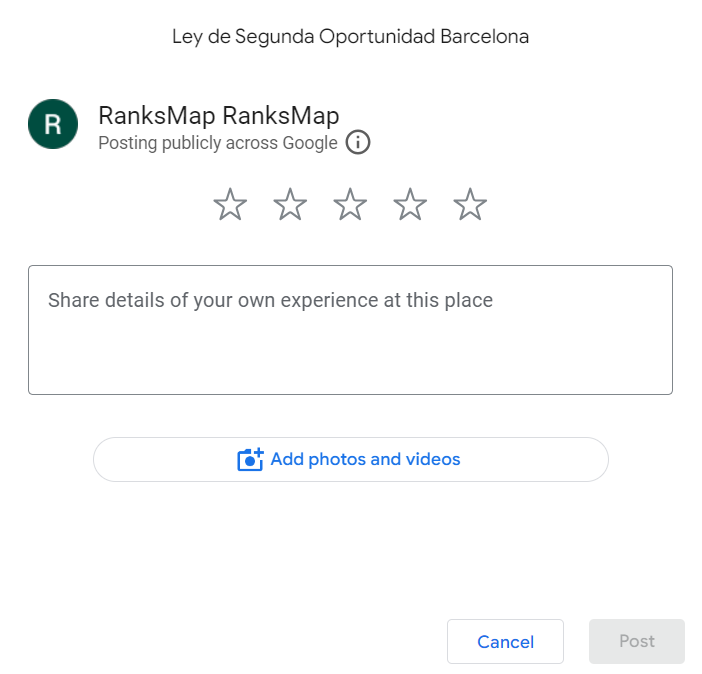Select the second star rating
The height and width of the screenshot is (674, 702).
(x=290, y=205)
